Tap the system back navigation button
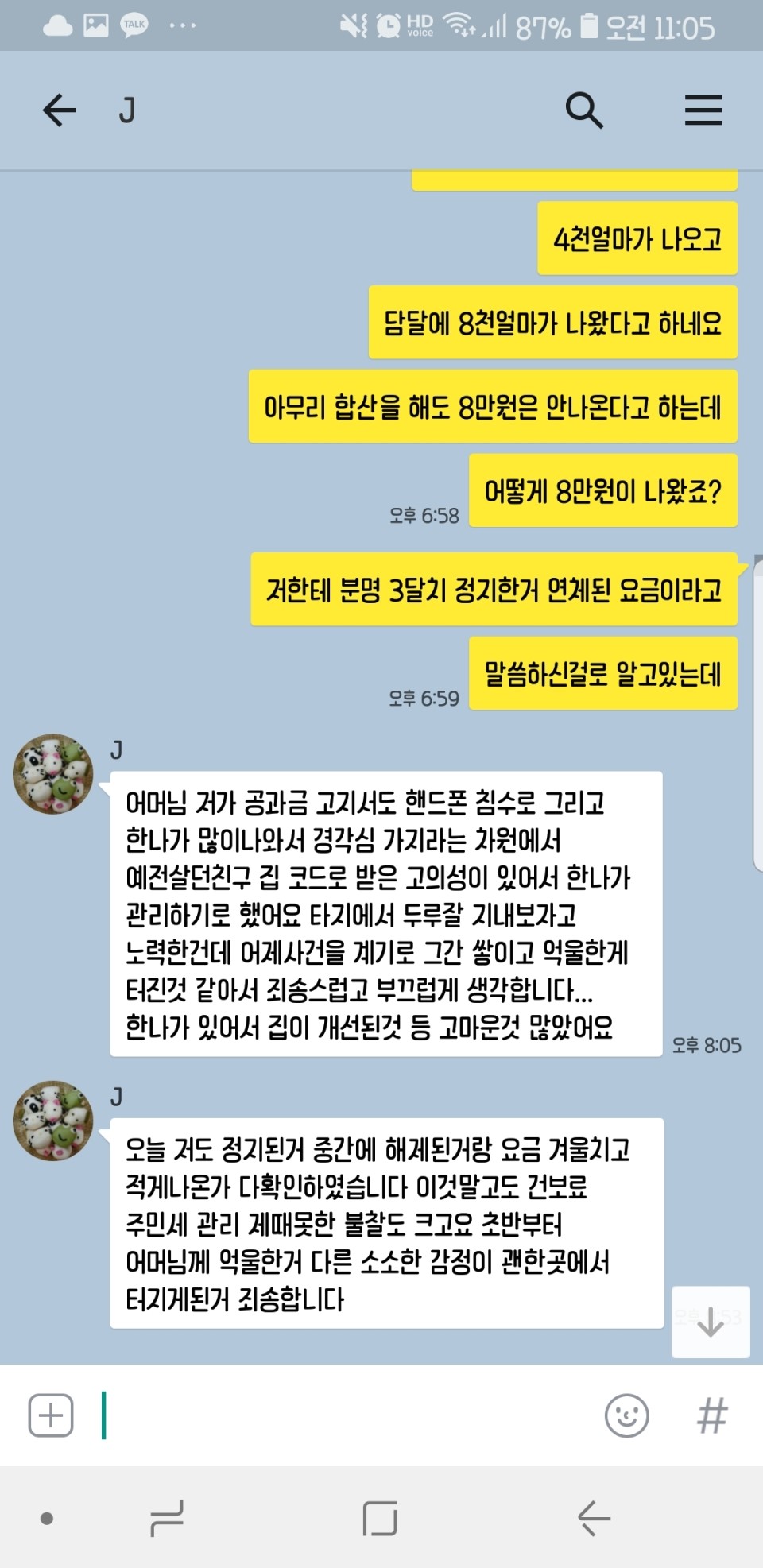763x1568 pixels. click(593, 1518)
